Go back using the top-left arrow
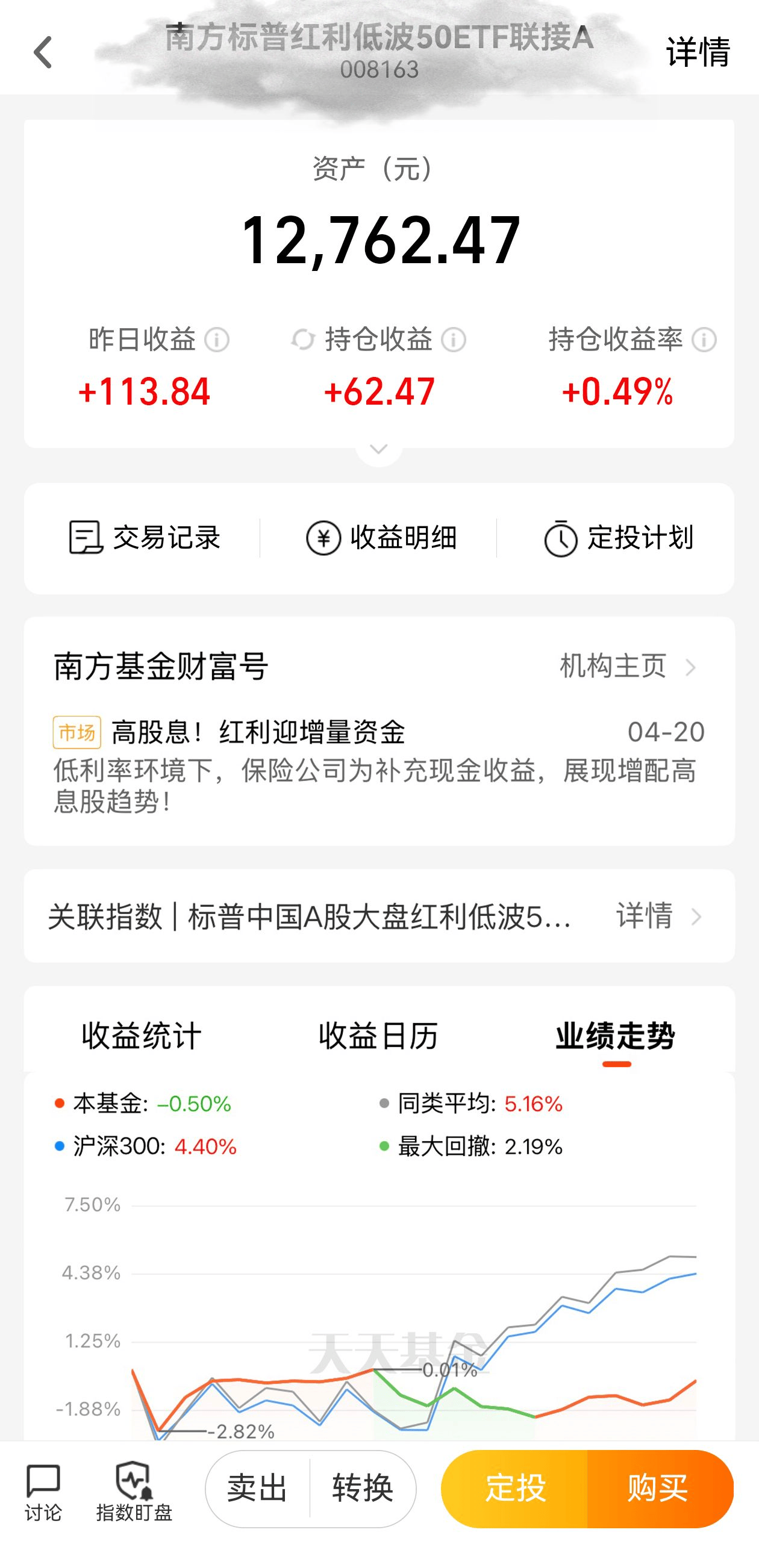Image resolution: width=759 pixels, height=1568 pixels. point(43,52)
